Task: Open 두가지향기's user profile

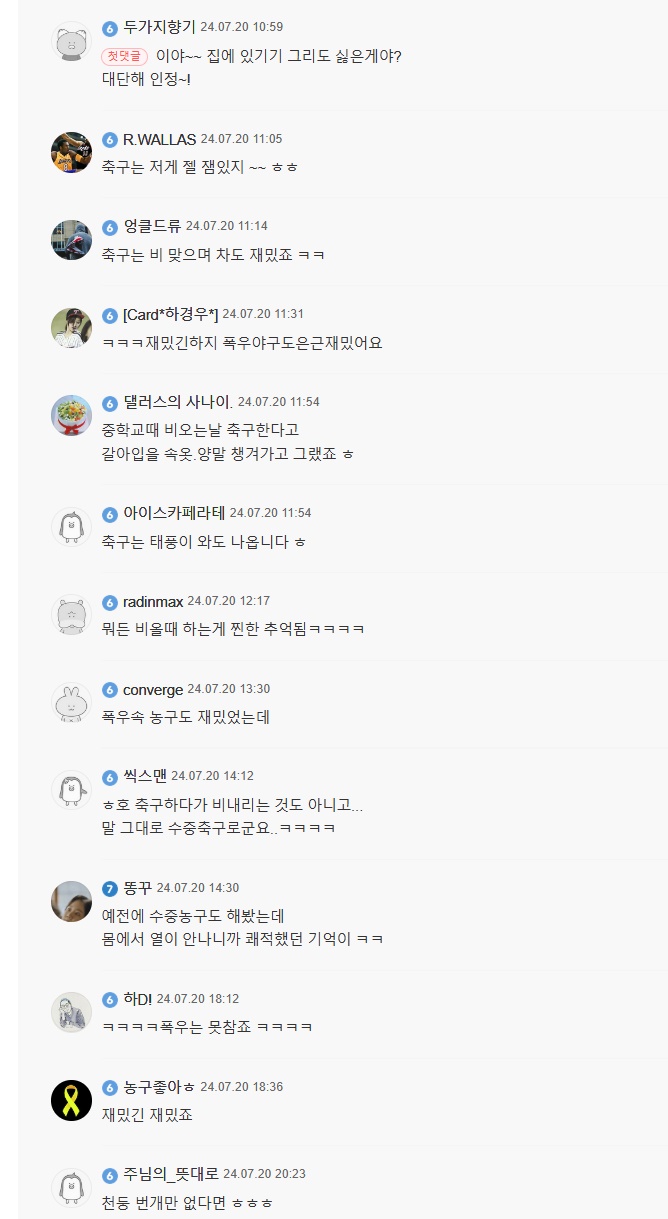Action: [x=159, y=27]
